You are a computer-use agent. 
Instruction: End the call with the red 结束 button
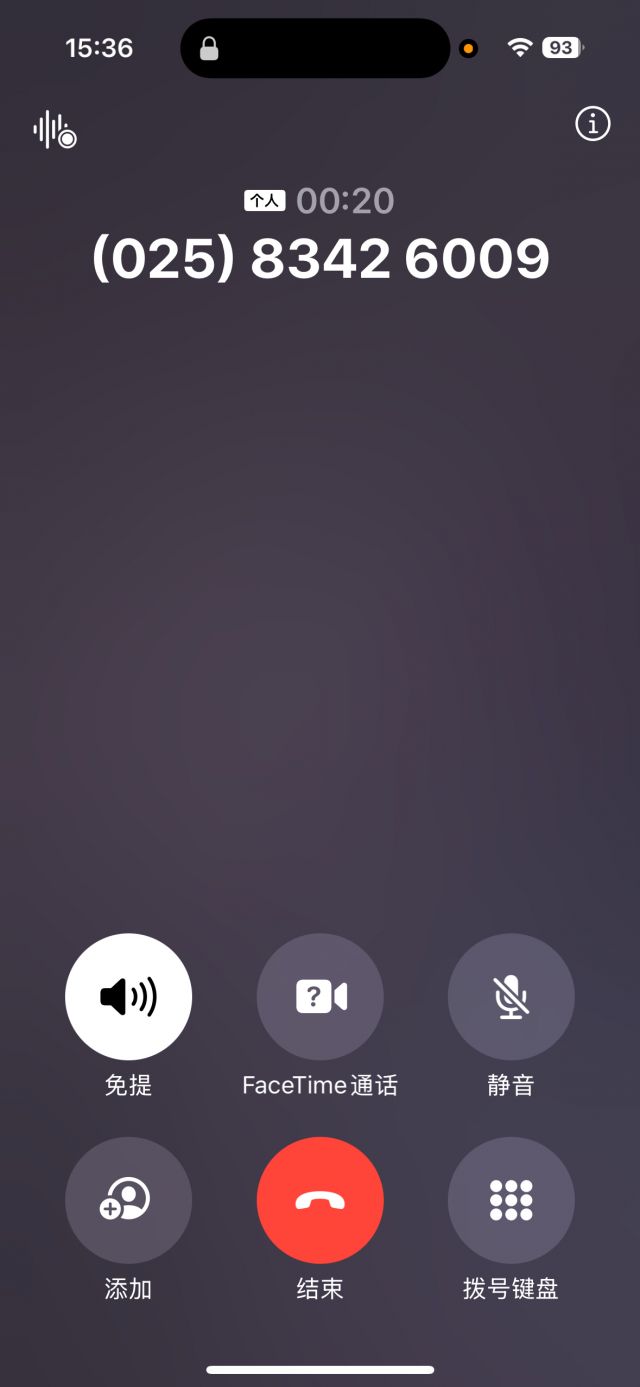click(320, 1199)
